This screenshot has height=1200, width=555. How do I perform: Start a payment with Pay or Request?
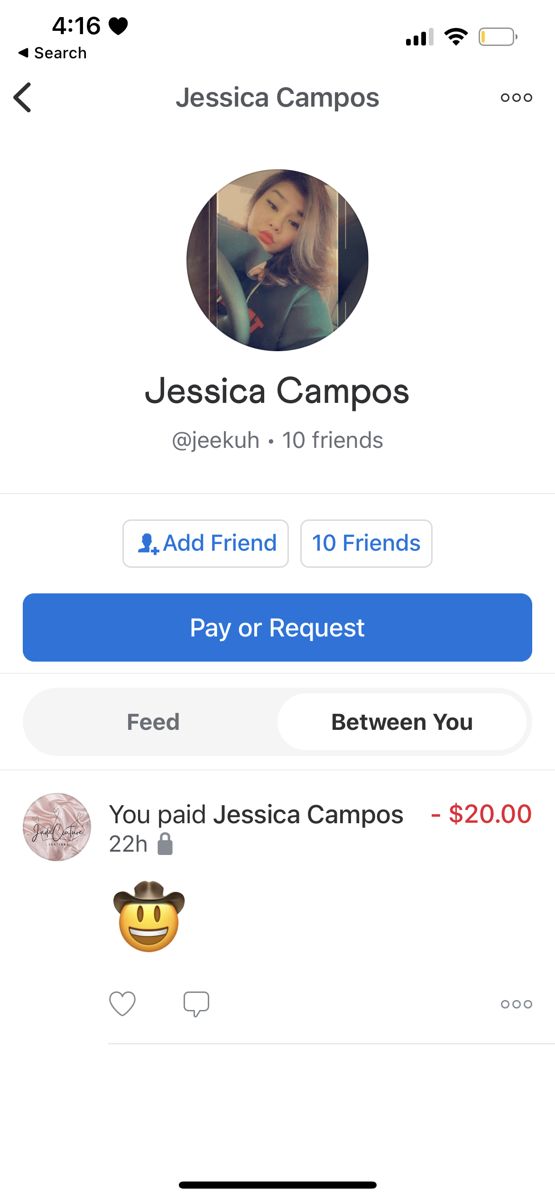(277, 627)
